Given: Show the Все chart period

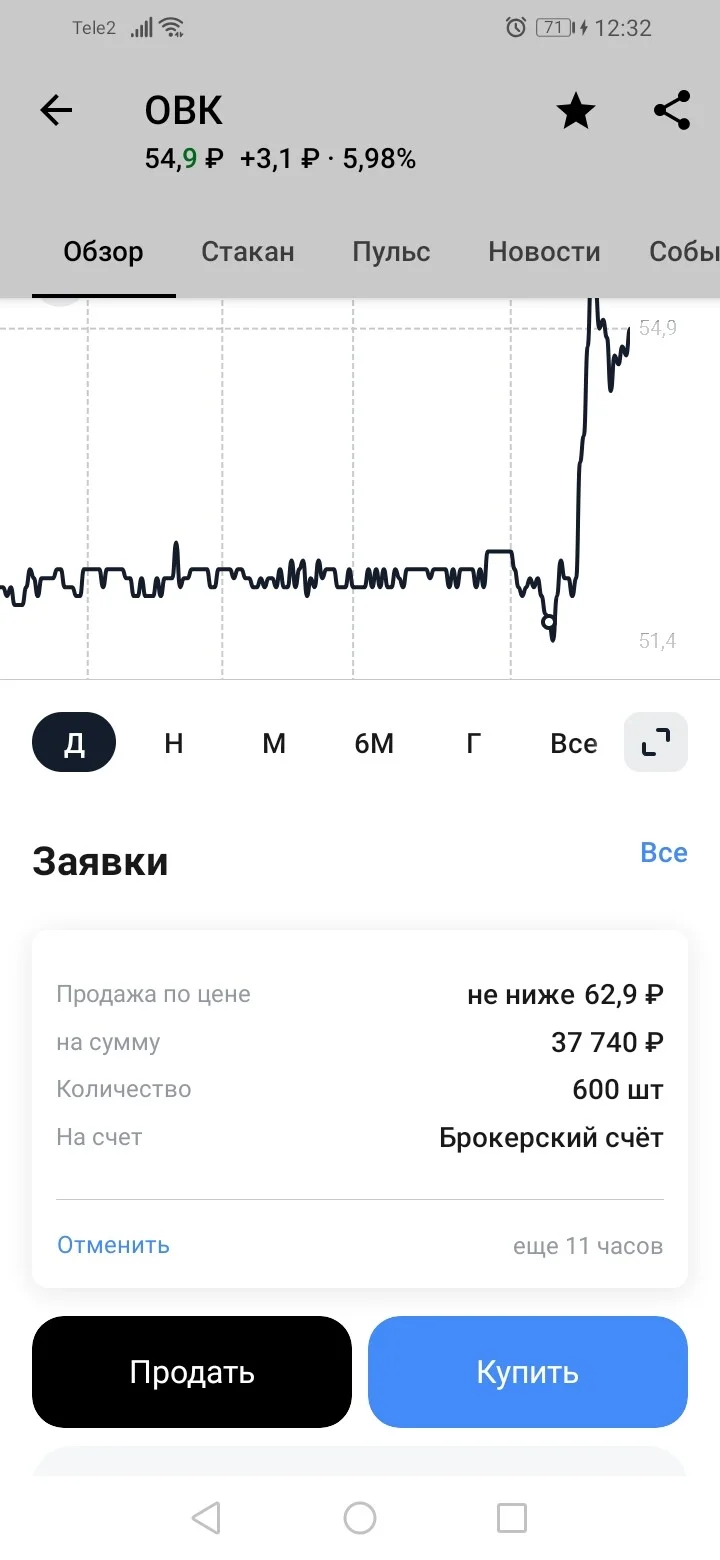Looking at the screenshot, I should point(574,743).
